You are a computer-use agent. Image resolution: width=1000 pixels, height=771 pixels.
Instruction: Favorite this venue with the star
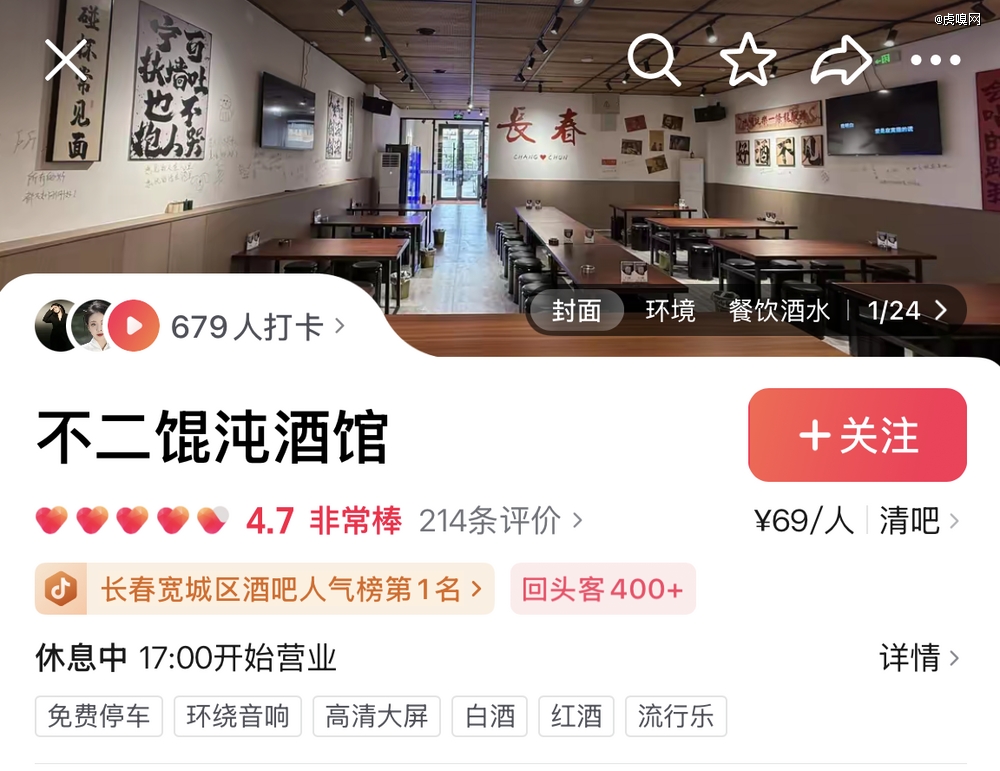click(748, 60)
